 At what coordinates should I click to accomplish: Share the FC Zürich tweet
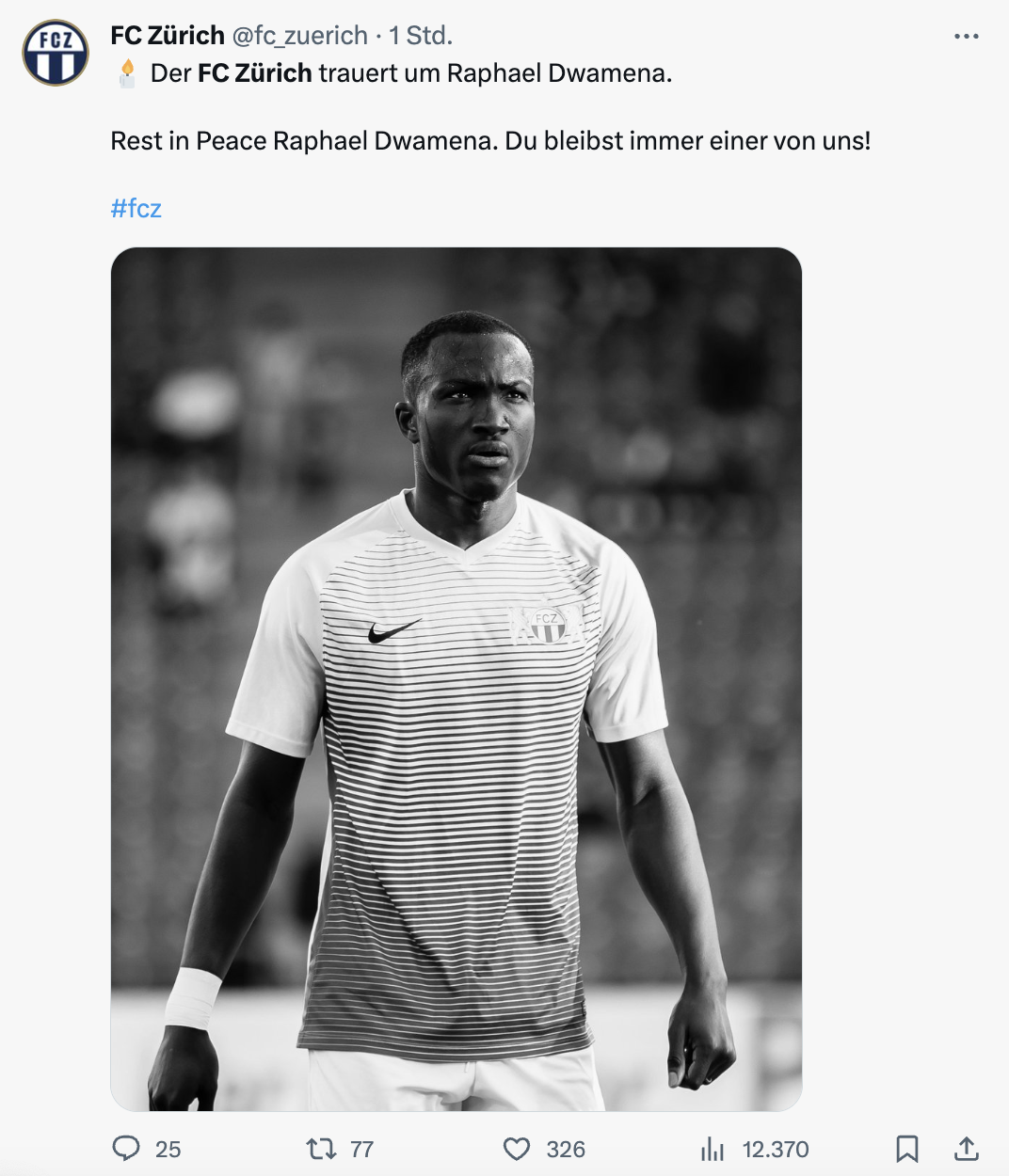pyautogui.click(x=967, y=1149)
